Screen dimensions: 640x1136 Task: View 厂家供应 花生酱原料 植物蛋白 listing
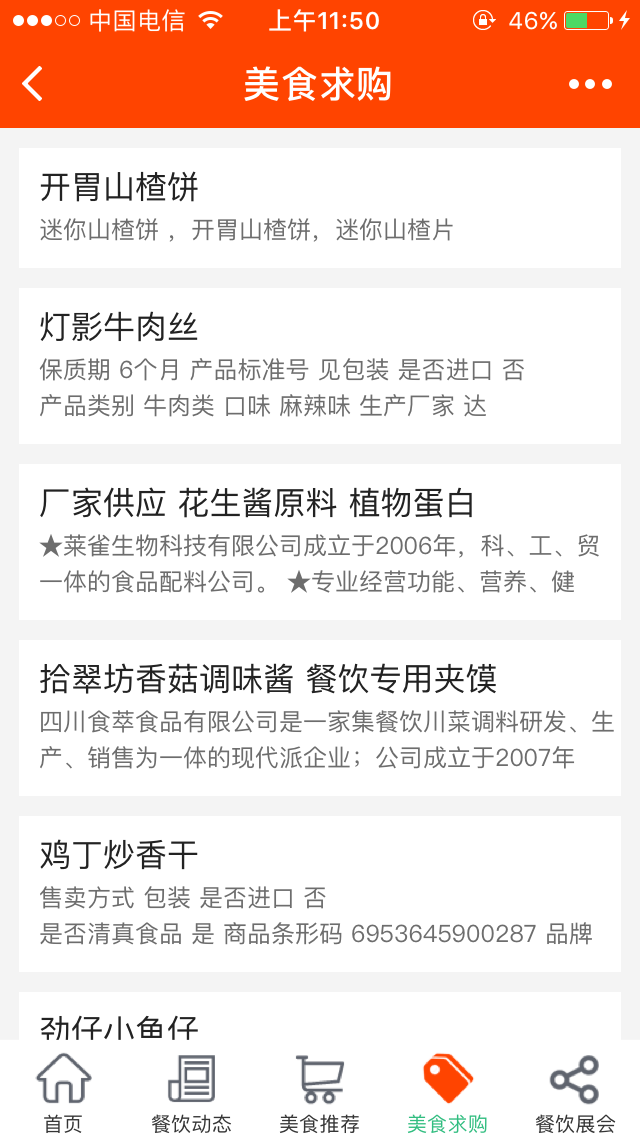tap(320, 542)
